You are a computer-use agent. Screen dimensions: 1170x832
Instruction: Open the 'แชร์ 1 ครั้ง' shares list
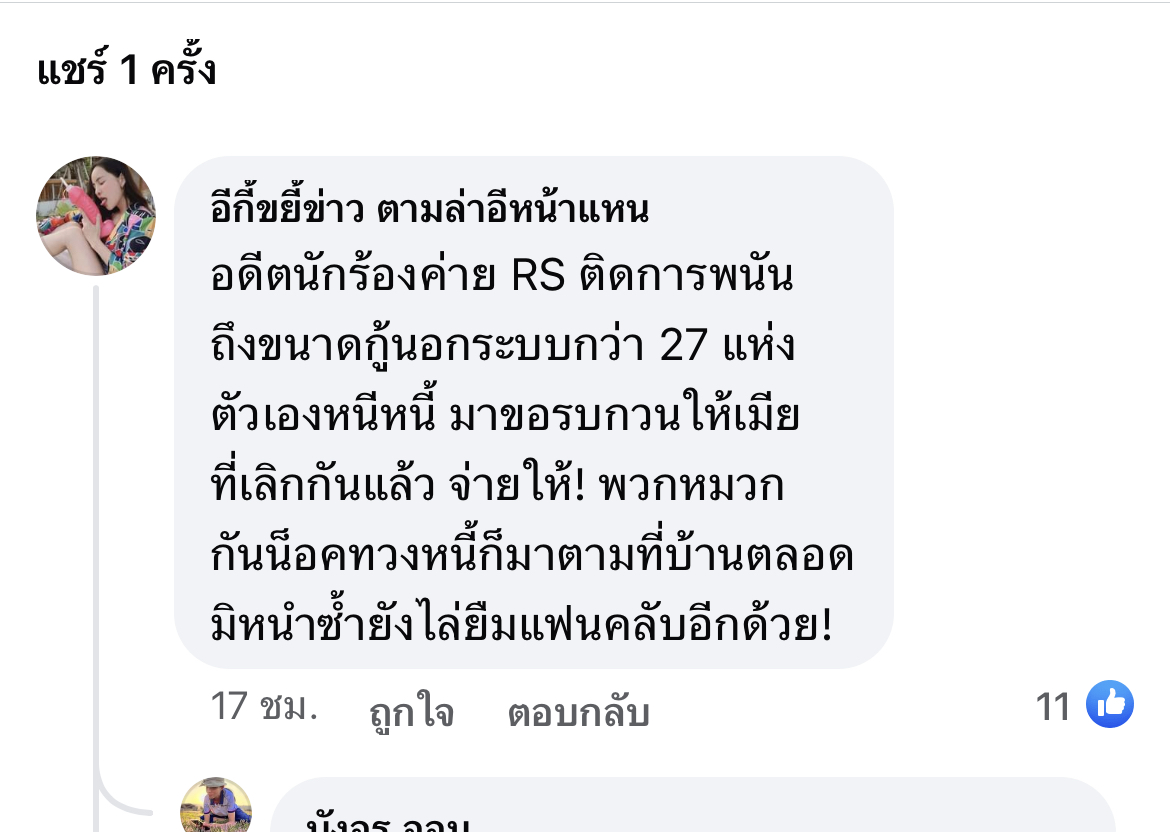click(x=127, y=72)
